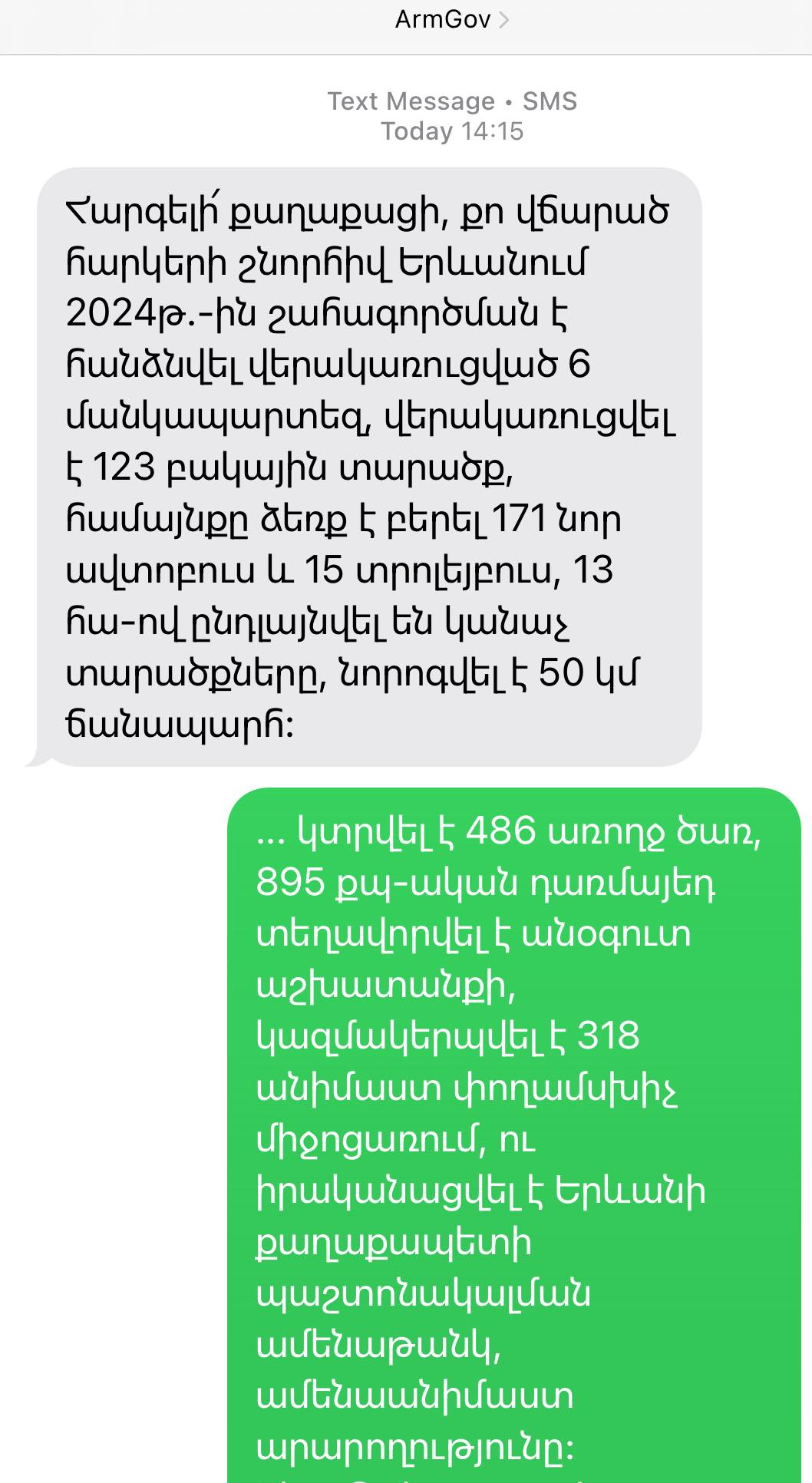The image size is (812, 1483).
Task: Open ArmGov contact details
Action: [x=451, y=20]
